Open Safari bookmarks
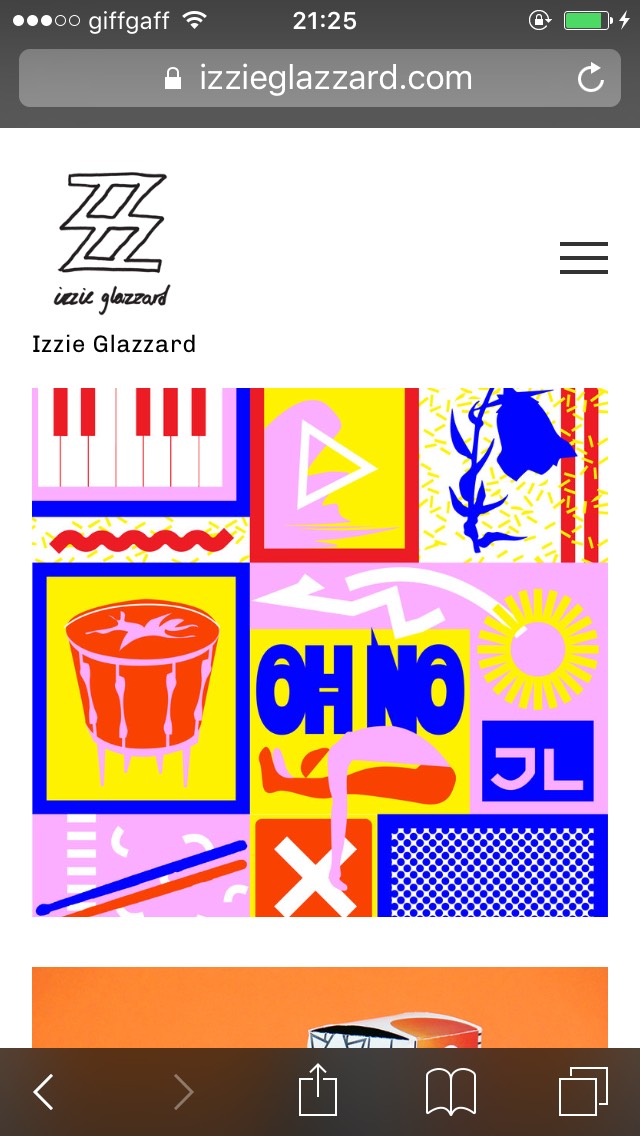 pos(450,1092)
